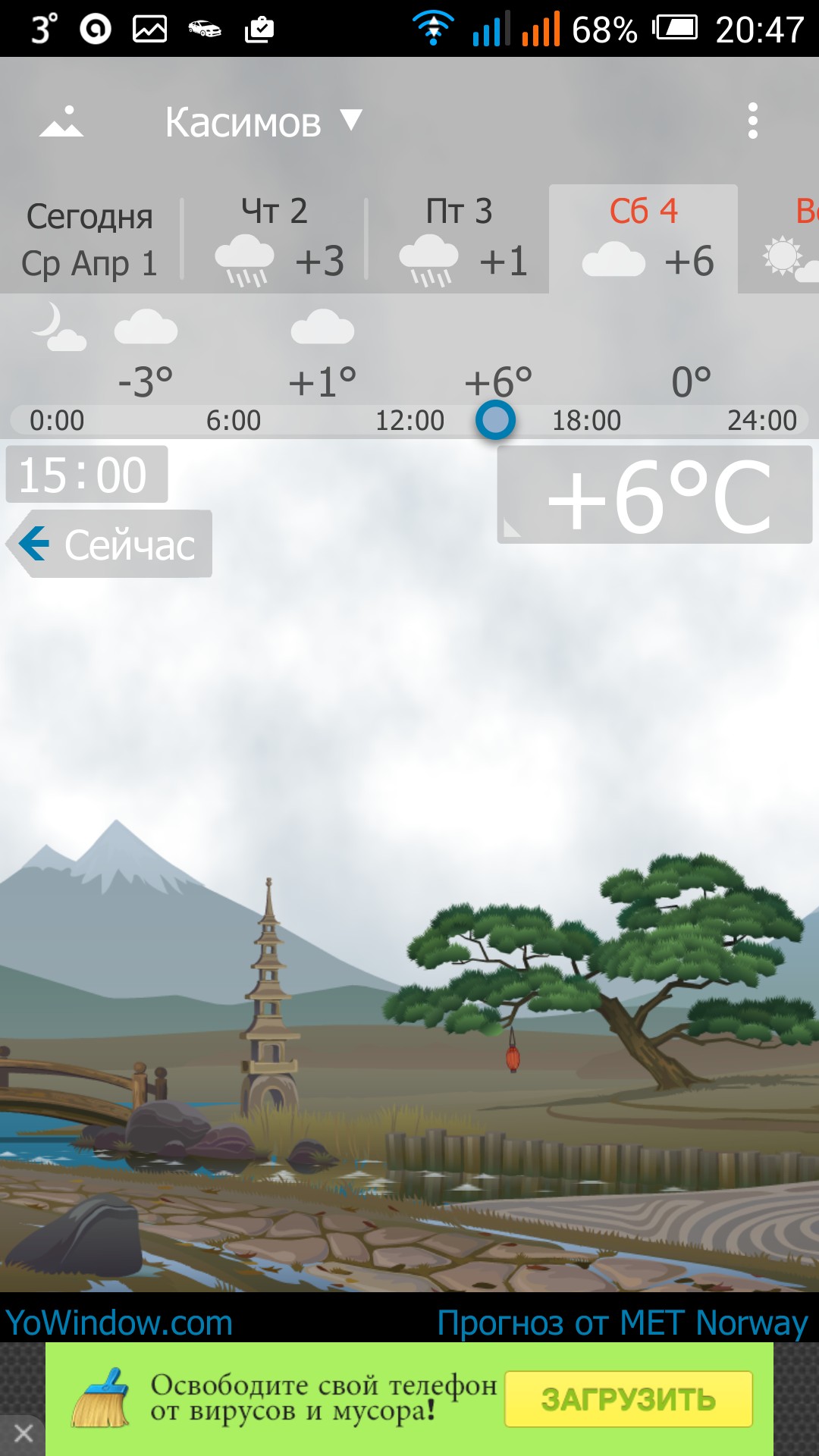Open Прогноз от MET Norway link
Screen dimensions: 819x1456
pos(622,1323)
